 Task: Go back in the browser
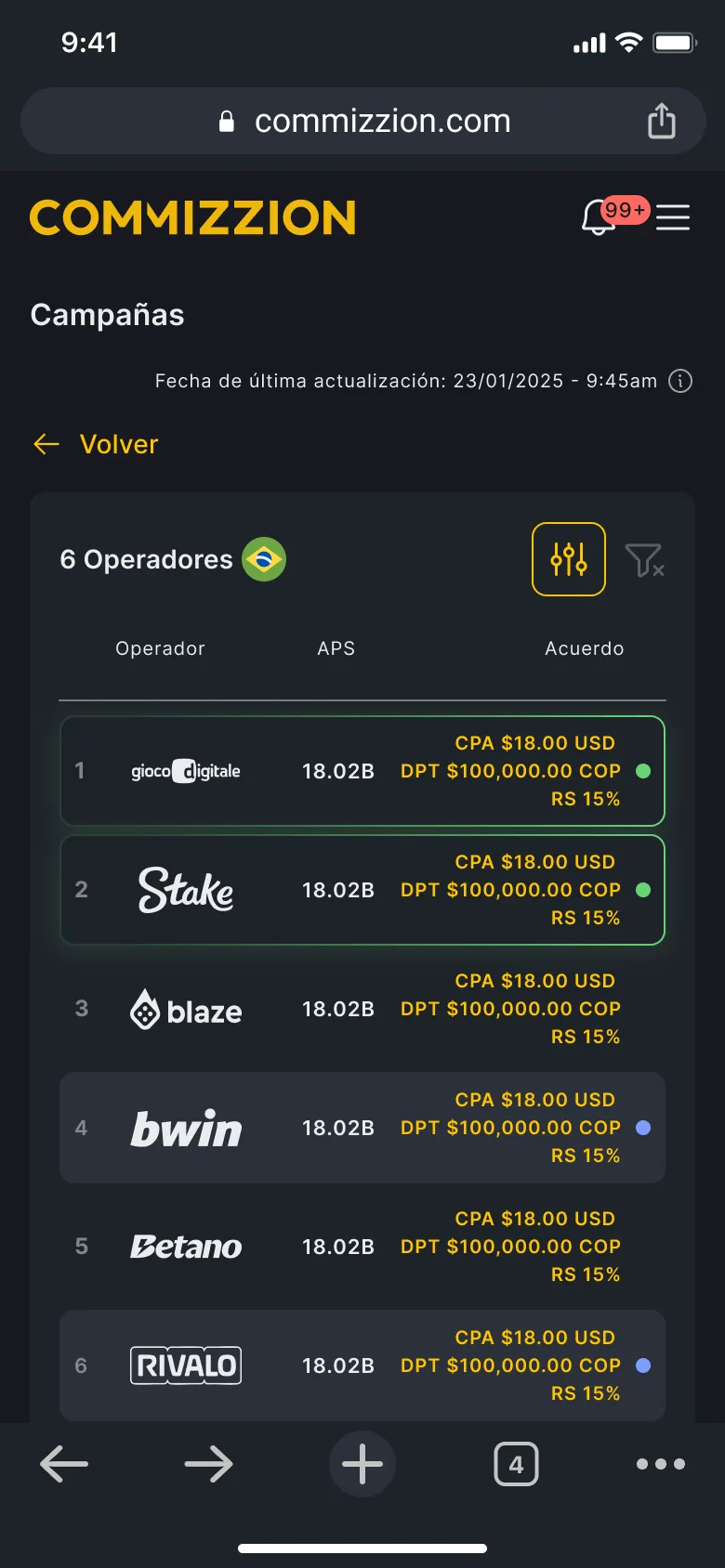click(x=64, y=1464)
